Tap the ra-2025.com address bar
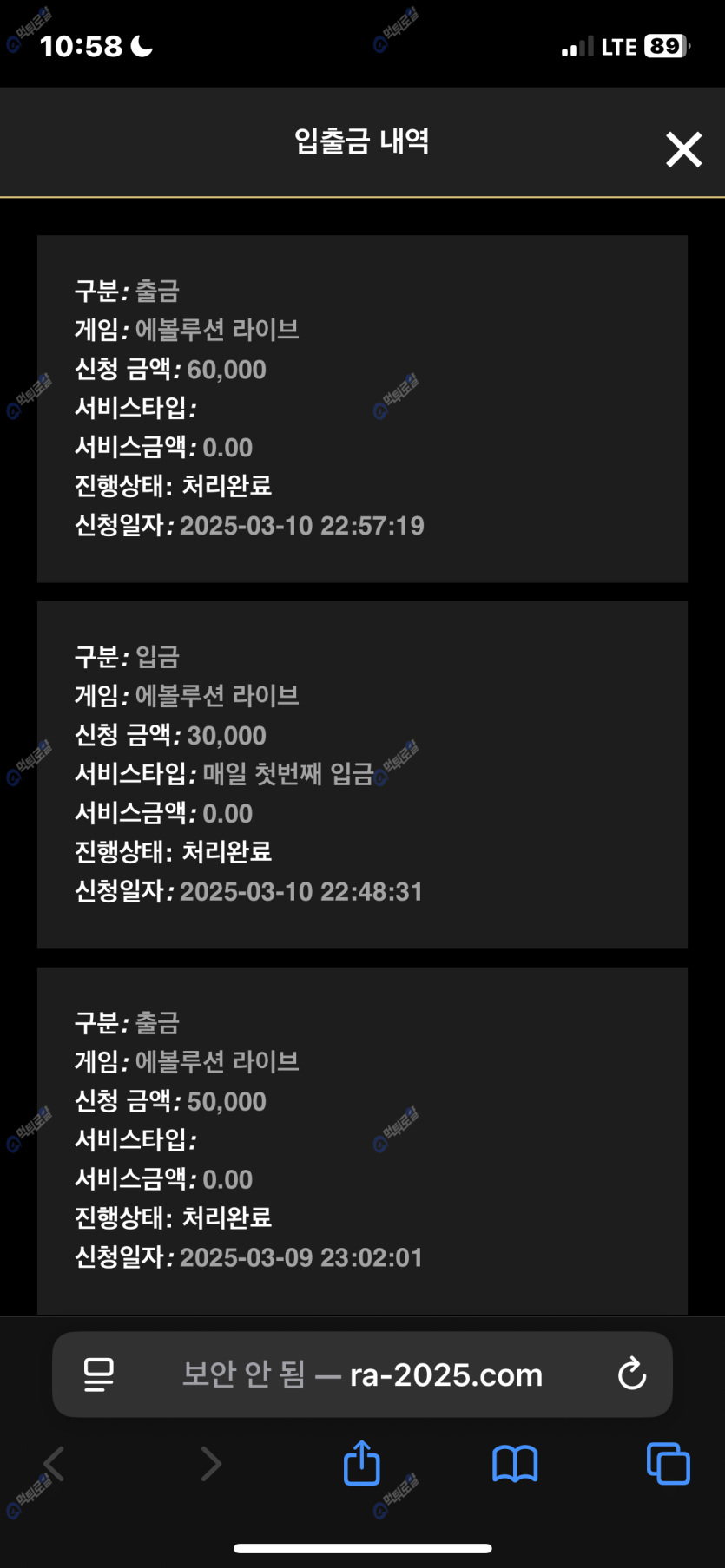The image size is (725, 1568). (362, 1374)
